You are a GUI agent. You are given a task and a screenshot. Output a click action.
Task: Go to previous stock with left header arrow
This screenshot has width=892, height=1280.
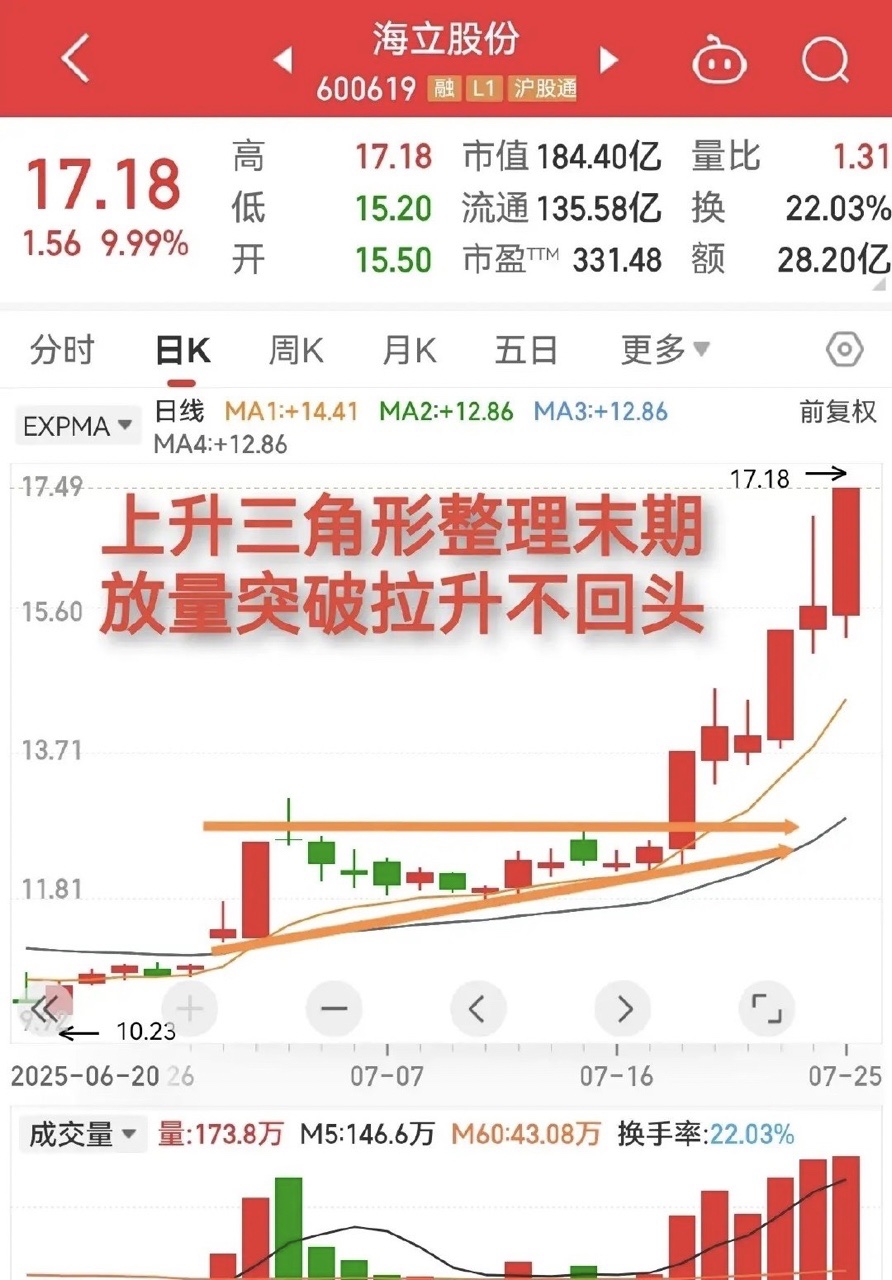pos(282,60)
